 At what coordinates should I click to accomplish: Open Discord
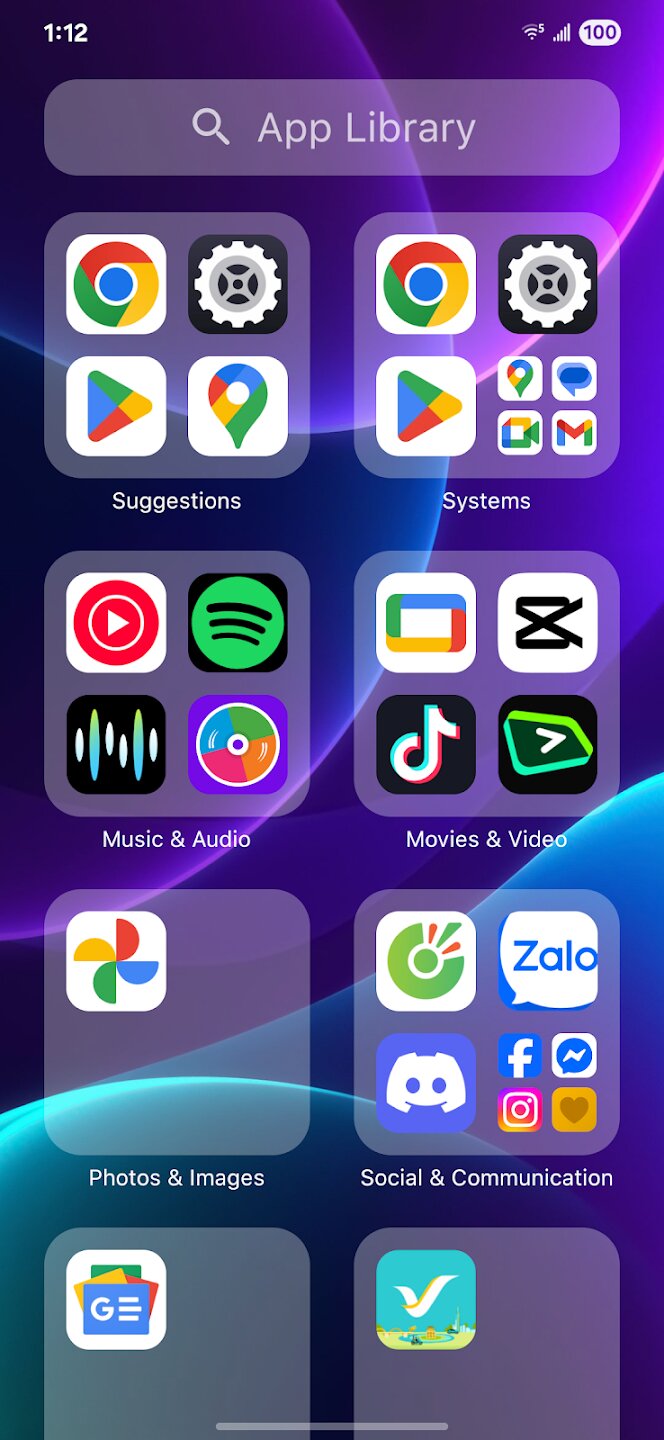coord(426,1083)
